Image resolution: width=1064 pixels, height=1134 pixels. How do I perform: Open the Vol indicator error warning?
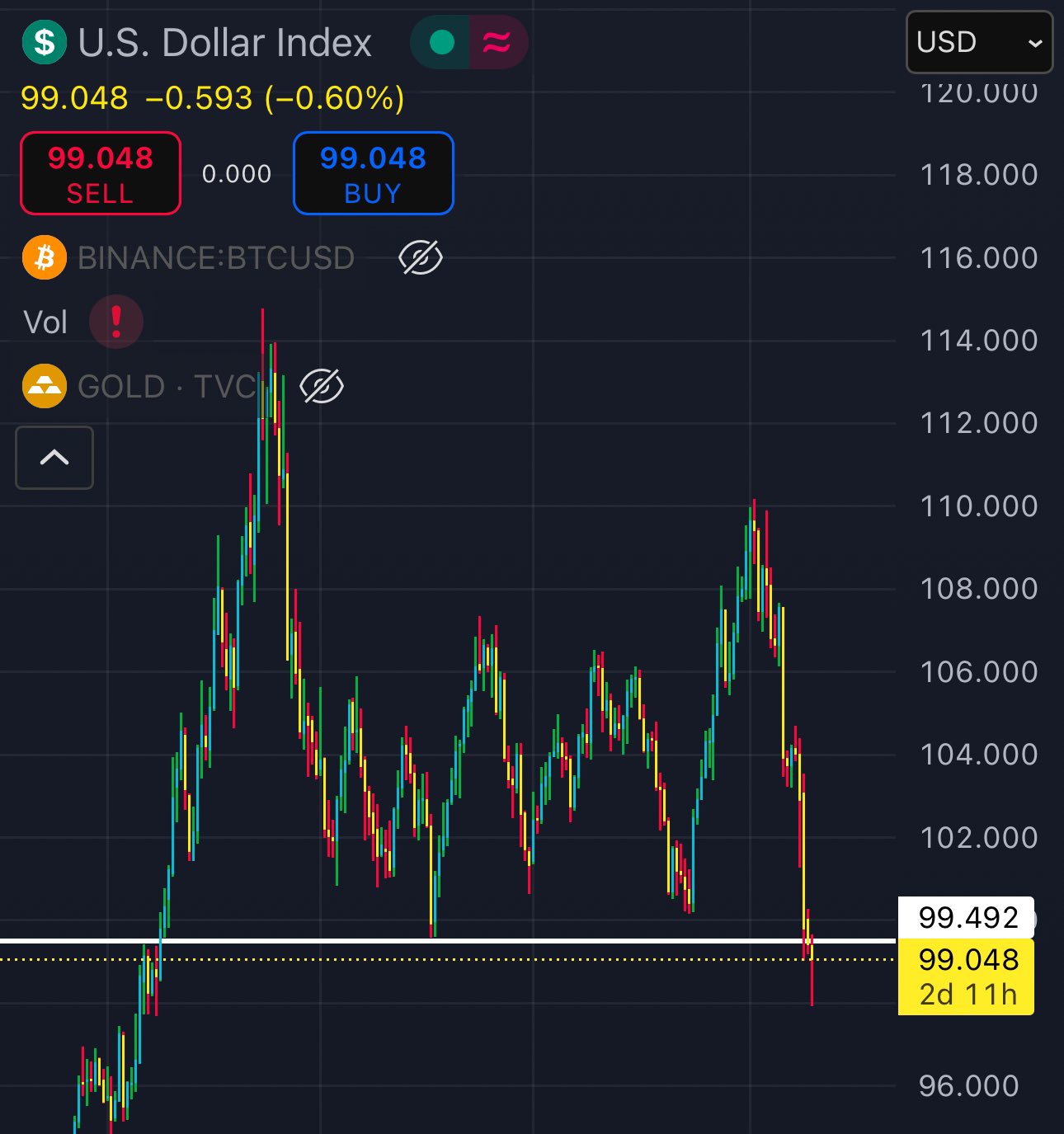pyautogui.click(x=116, y=322)
